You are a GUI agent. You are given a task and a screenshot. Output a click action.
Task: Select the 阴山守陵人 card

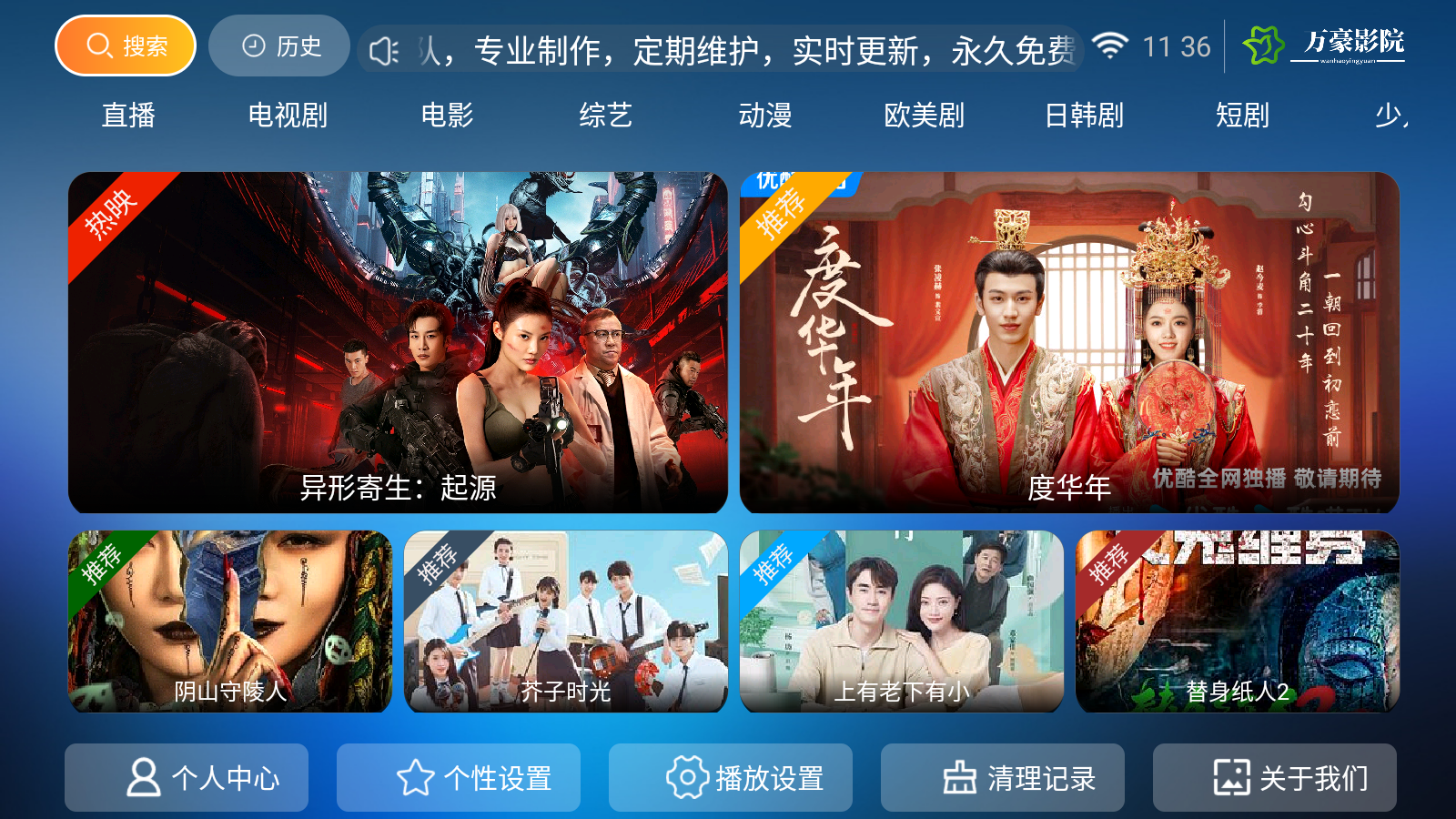(x=230, y=622)
